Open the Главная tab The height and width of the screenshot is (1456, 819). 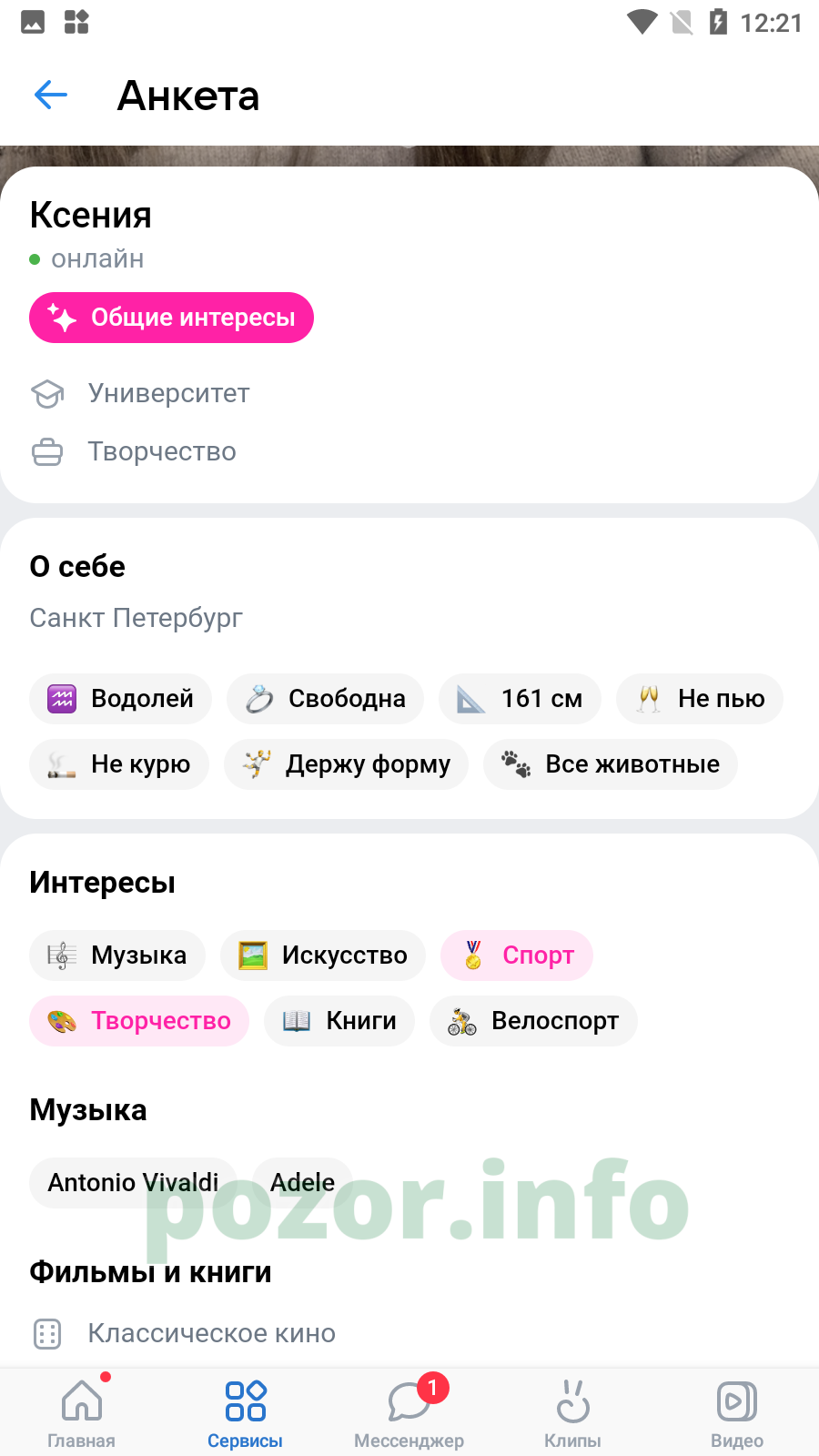82,1411
